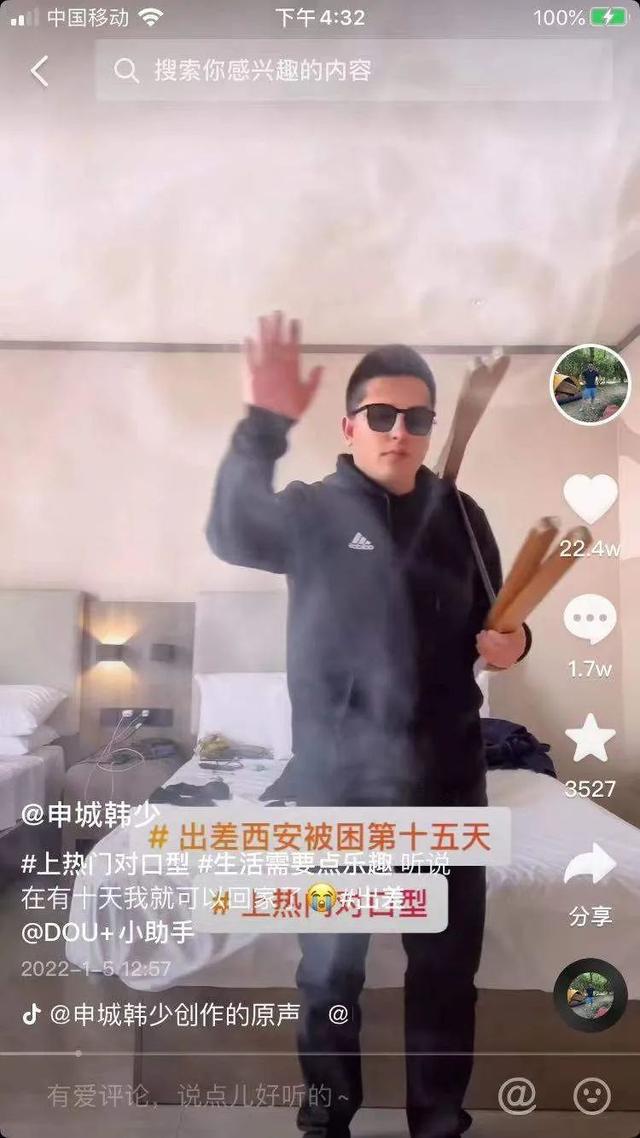Like this video with the heart icon
The width and height of the screenshot is (640, 1138).
coord(590,499)
